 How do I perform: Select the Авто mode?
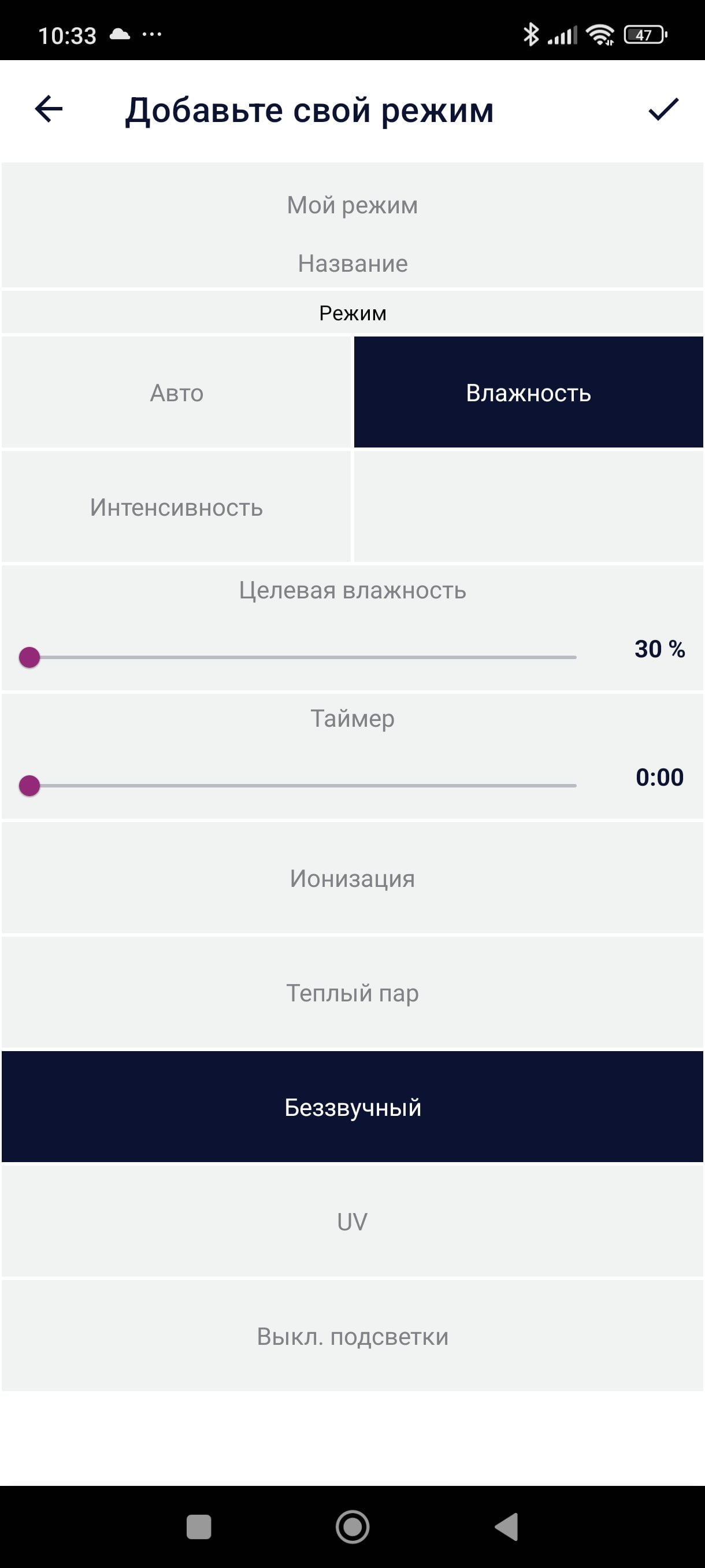pyautogui.click(x=176, y=393)
